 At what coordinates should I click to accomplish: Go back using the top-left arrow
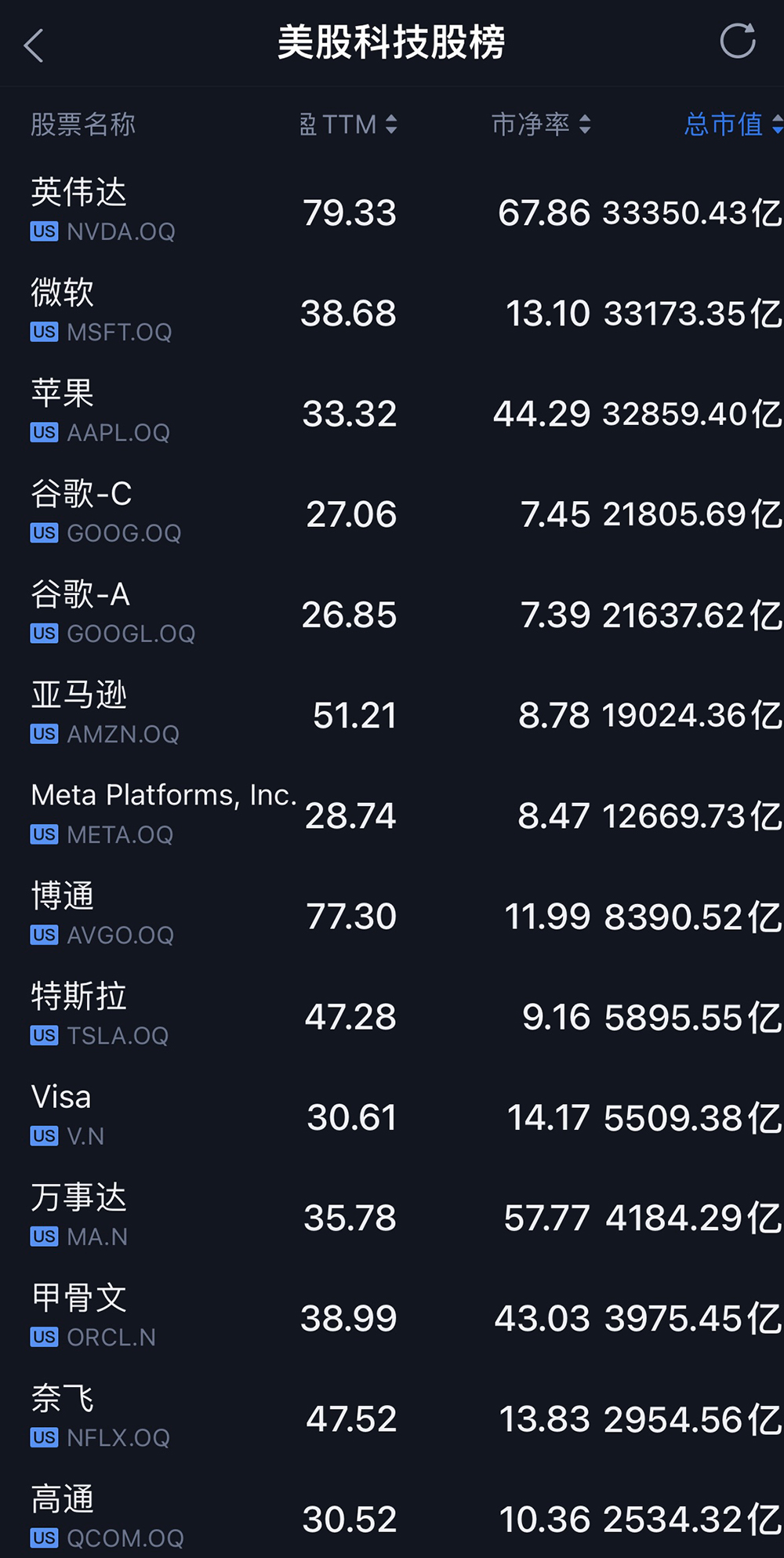33,45
